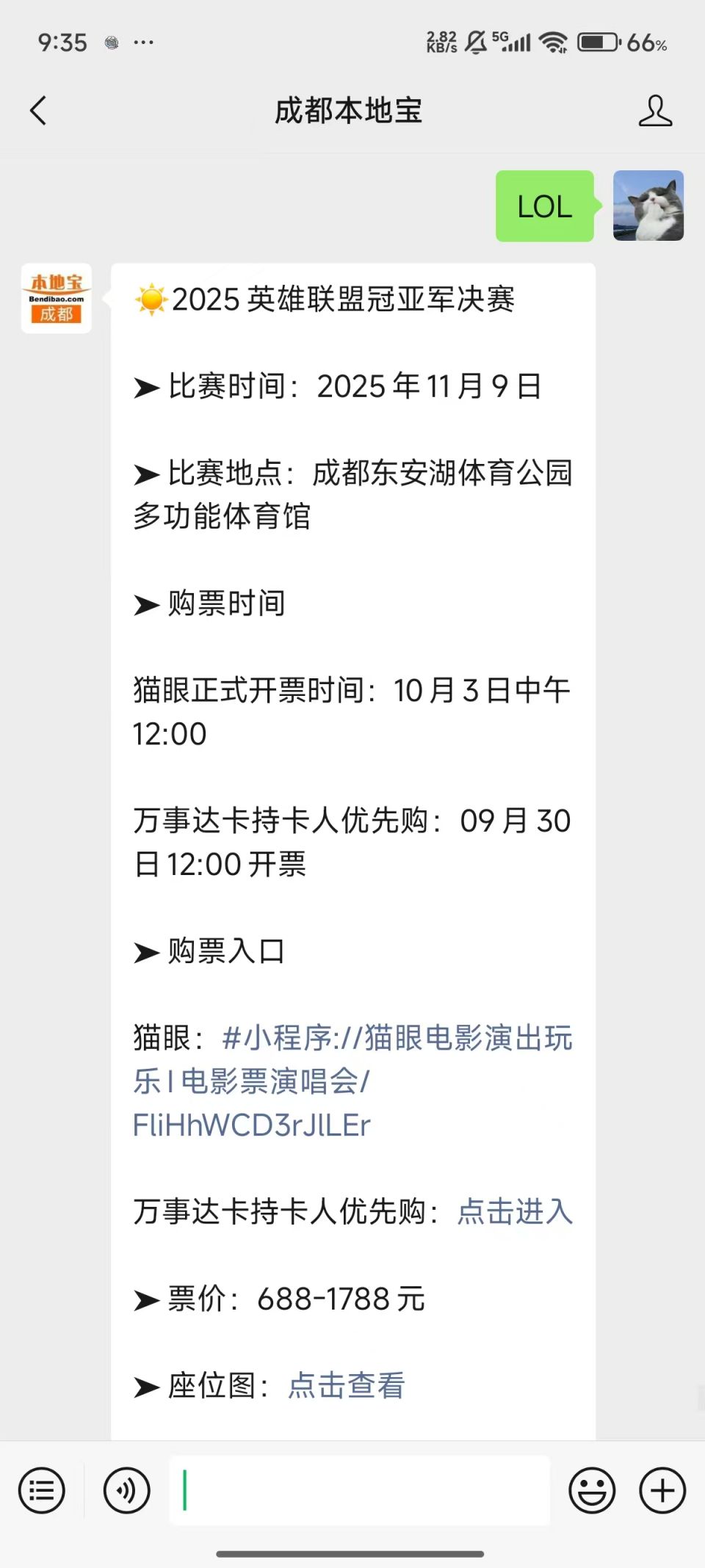This screenshot has height=1568, width=705.
Task: Switch to voice message input mode
Action: (x=126, y=1490)
